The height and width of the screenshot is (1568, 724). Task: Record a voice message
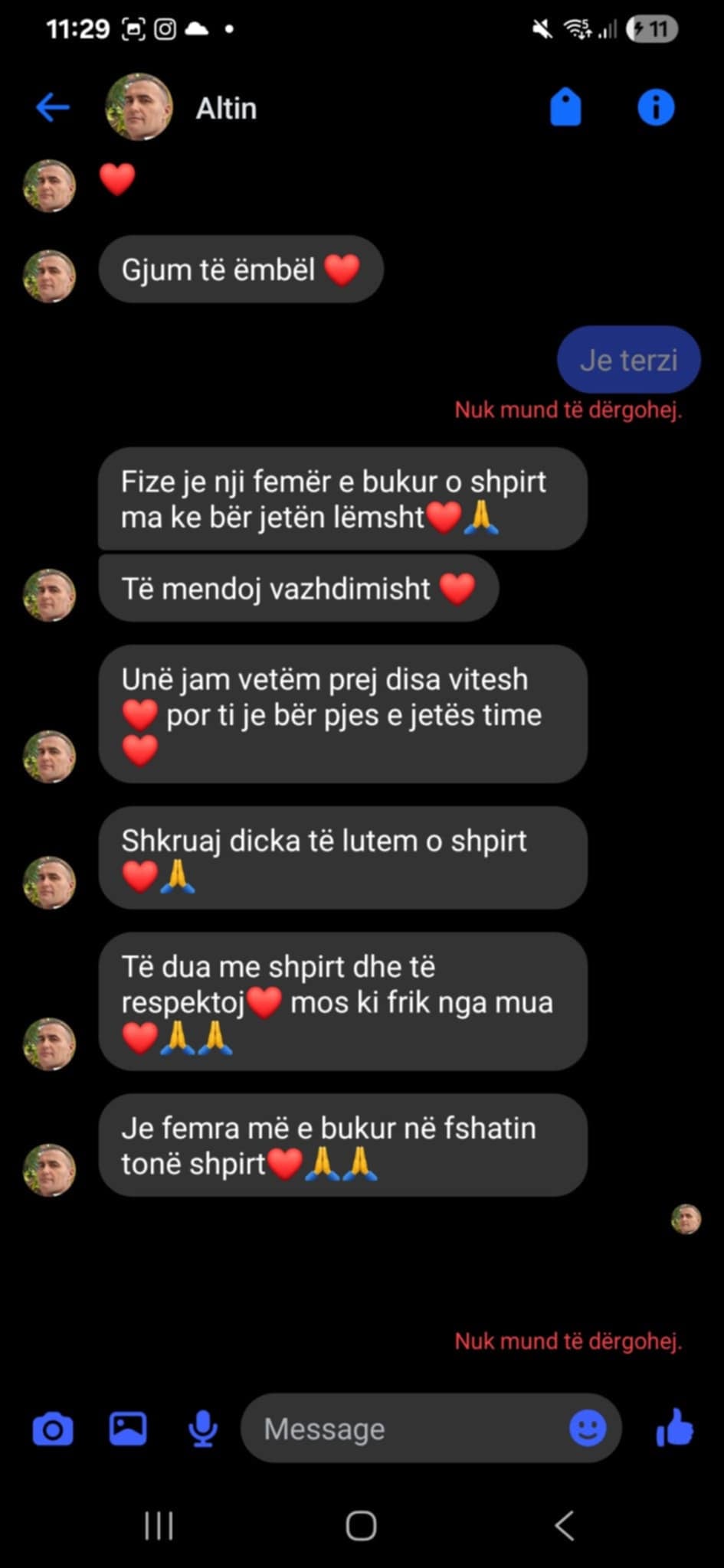(x=203, y=1429)
